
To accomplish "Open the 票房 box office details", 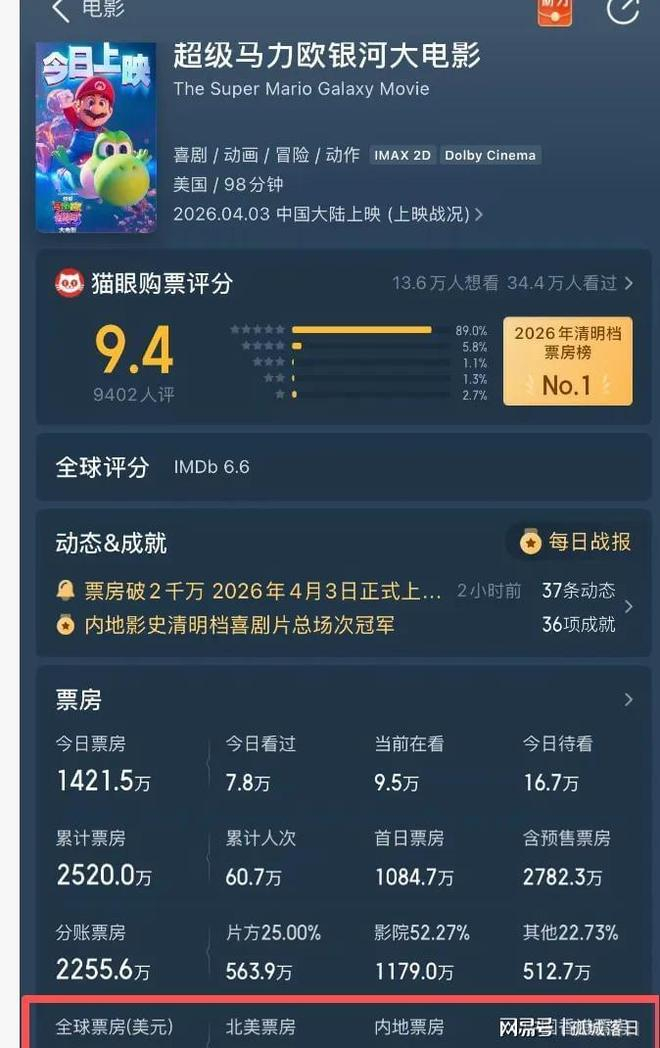I will (628, 699).
